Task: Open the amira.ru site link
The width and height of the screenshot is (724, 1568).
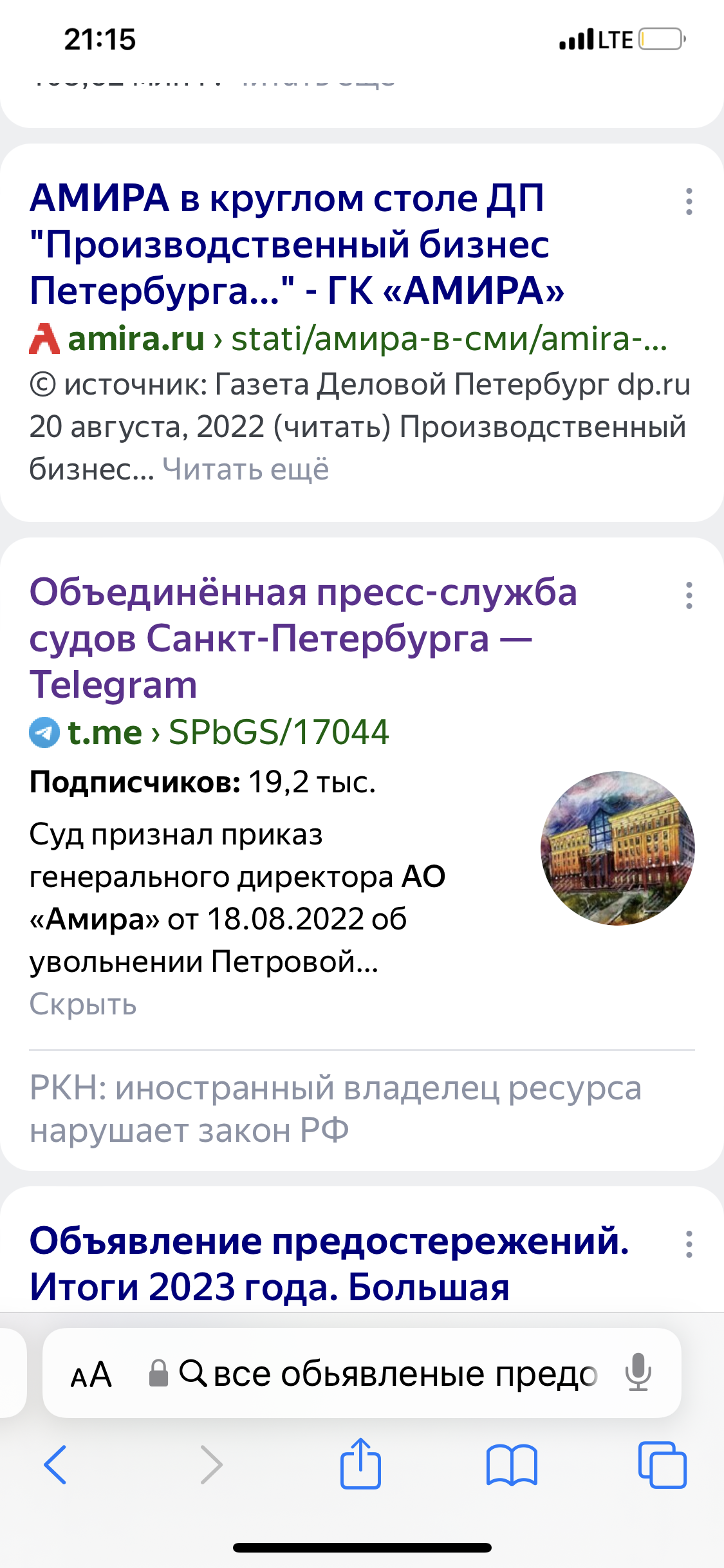Action: point(136,339)
